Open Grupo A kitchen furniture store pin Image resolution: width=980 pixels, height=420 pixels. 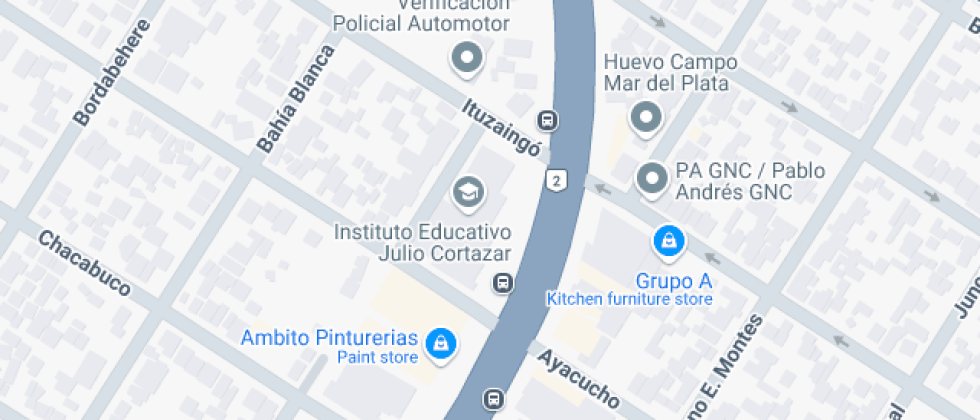click(x=667, y=240)
